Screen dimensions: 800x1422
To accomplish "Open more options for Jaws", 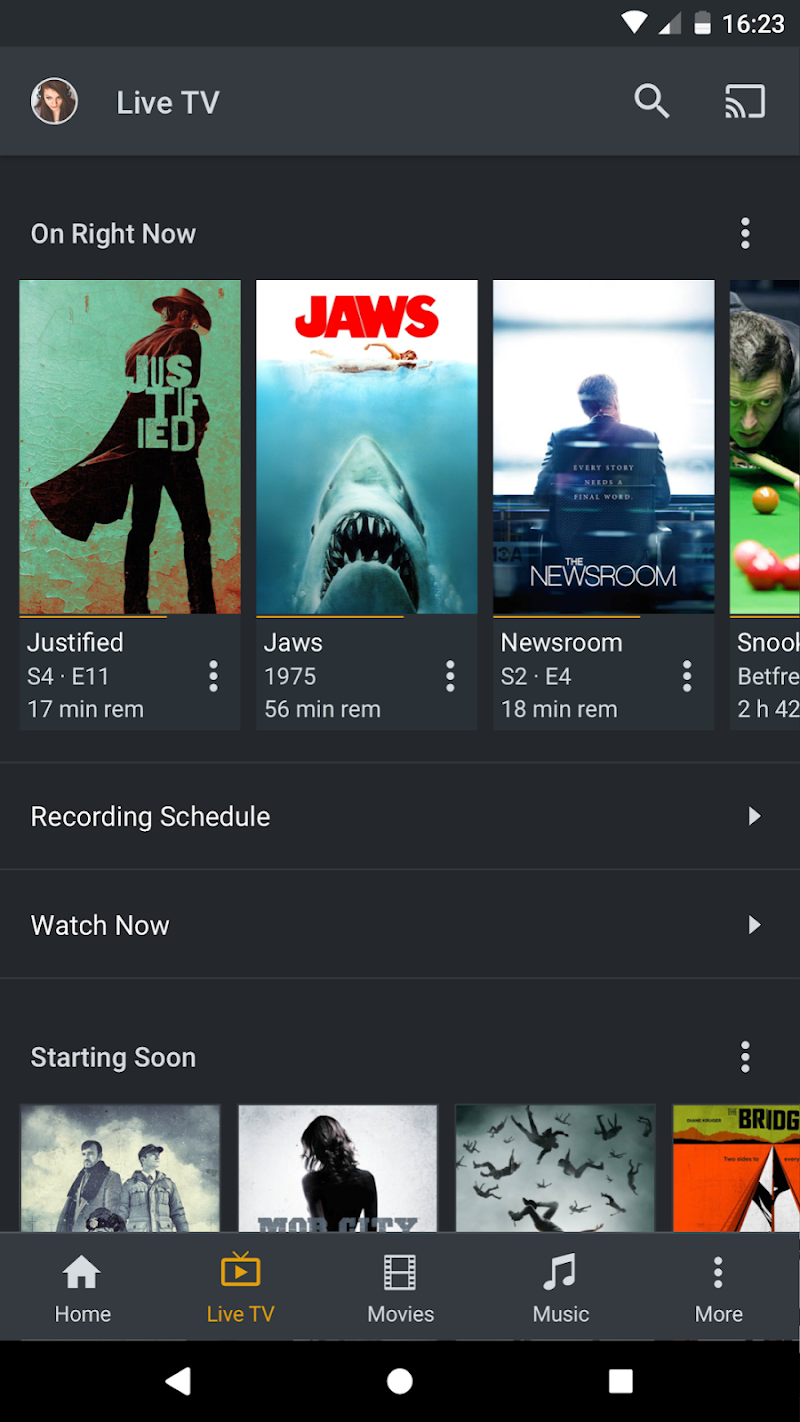I will click(x=450, y=677).
